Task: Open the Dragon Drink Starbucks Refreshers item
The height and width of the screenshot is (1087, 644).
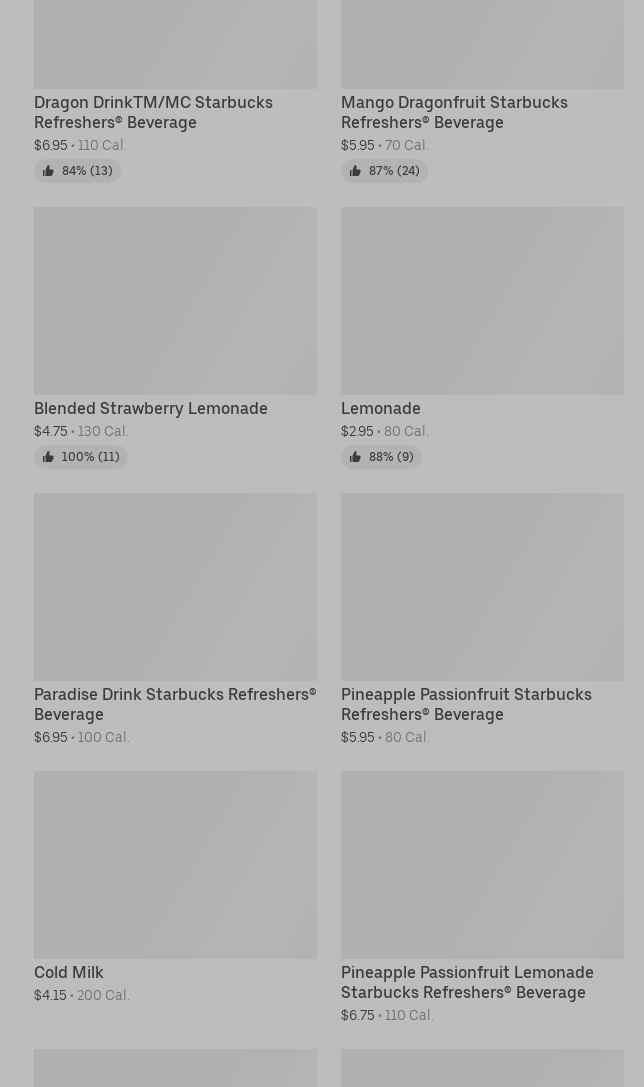Action: coord(175,90)
